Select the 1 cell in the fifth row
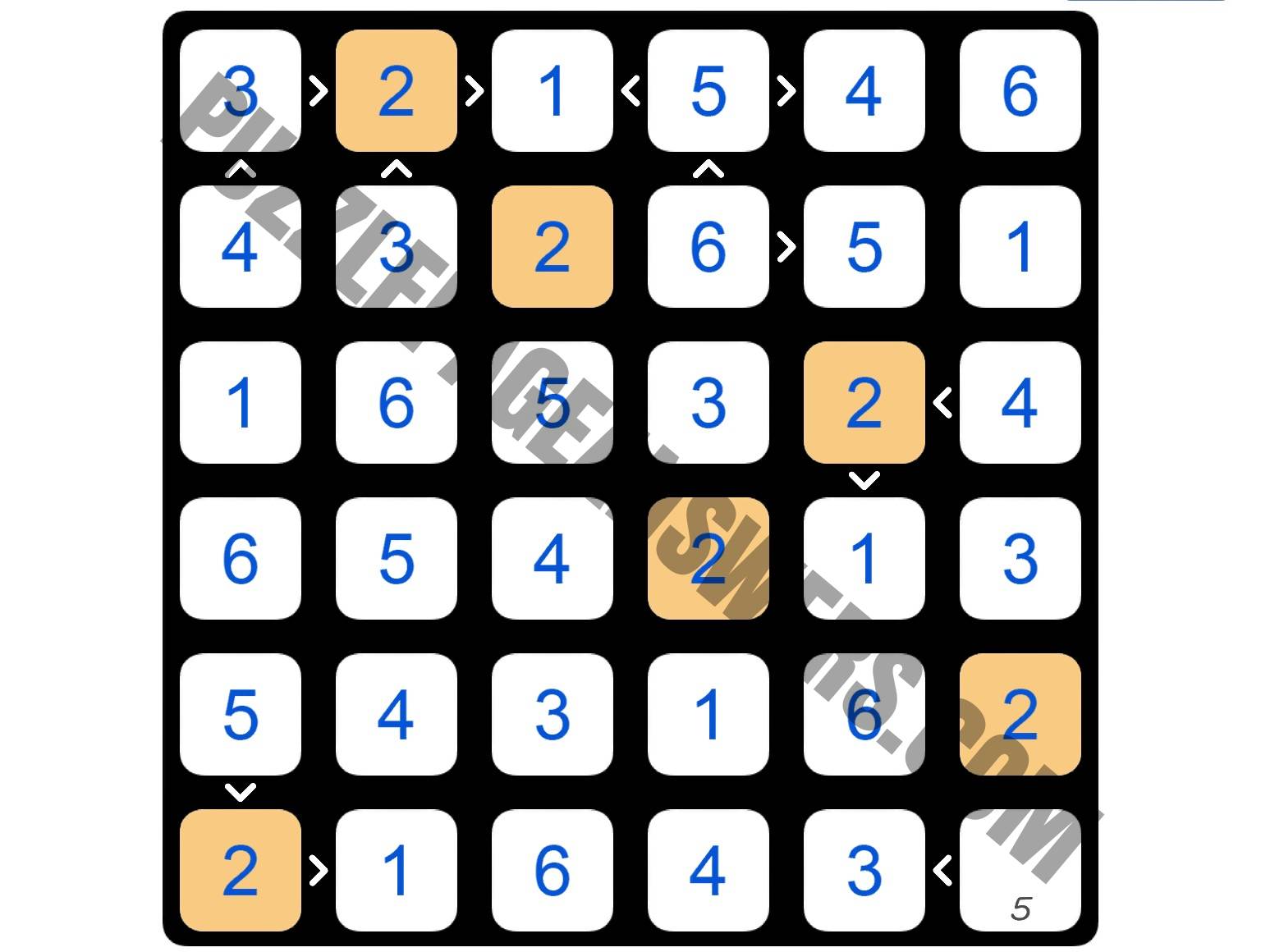Image resolution: width=1261 pixels, height=952 pixels. coord(708,715)
